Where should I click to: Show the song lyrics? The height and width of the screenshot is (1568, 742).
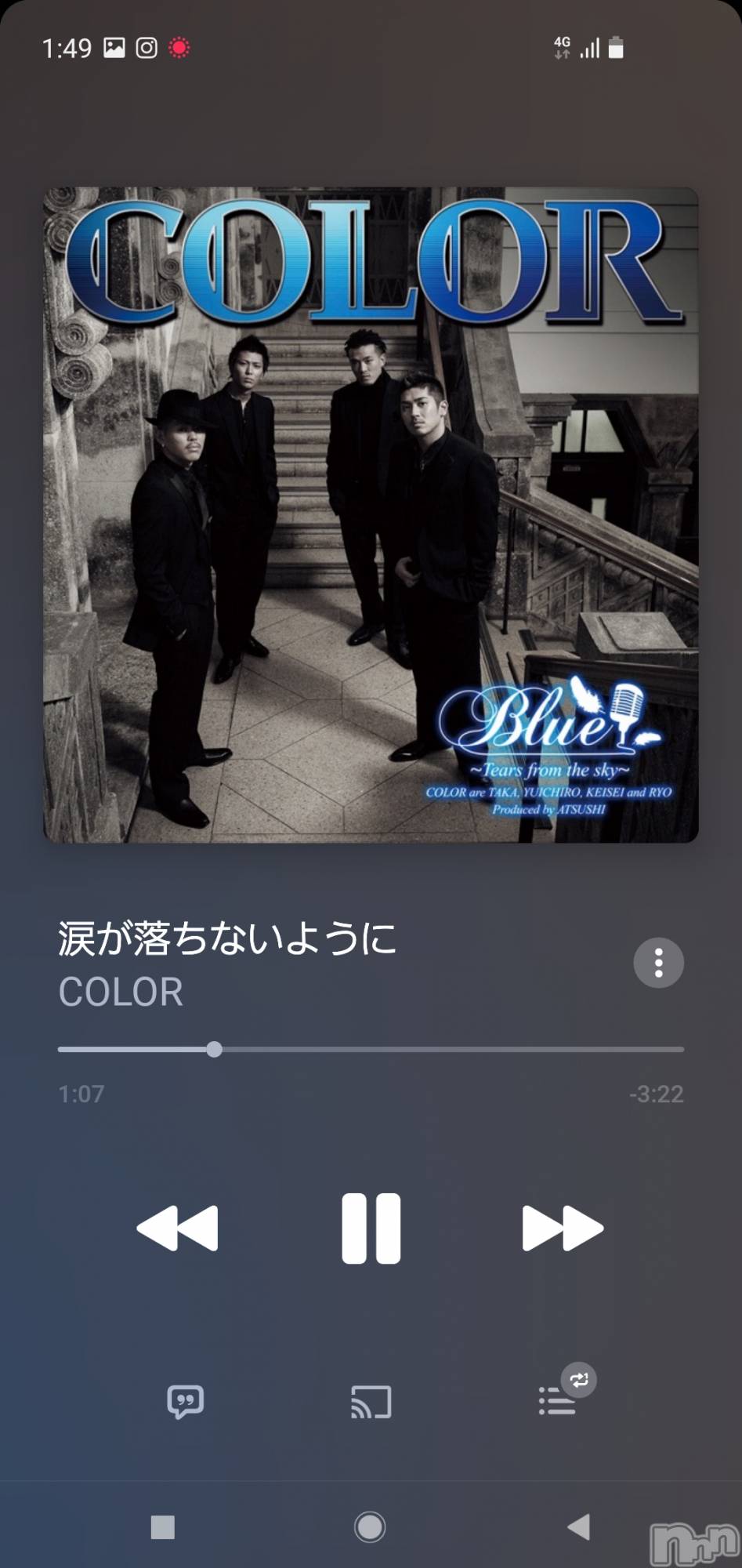(186, 1401)
